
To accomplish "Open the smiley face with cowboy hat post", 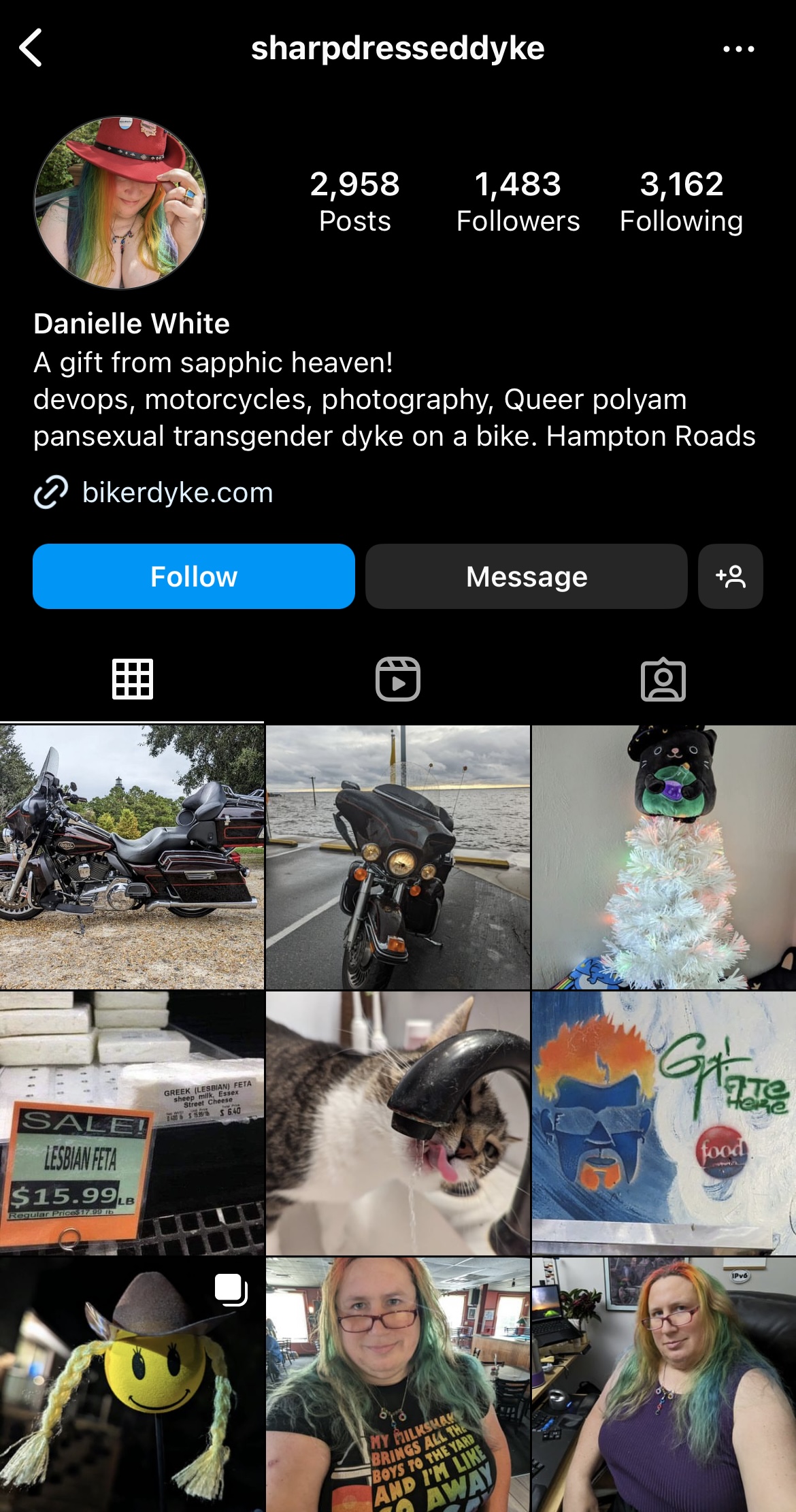I will (132, 1385).
